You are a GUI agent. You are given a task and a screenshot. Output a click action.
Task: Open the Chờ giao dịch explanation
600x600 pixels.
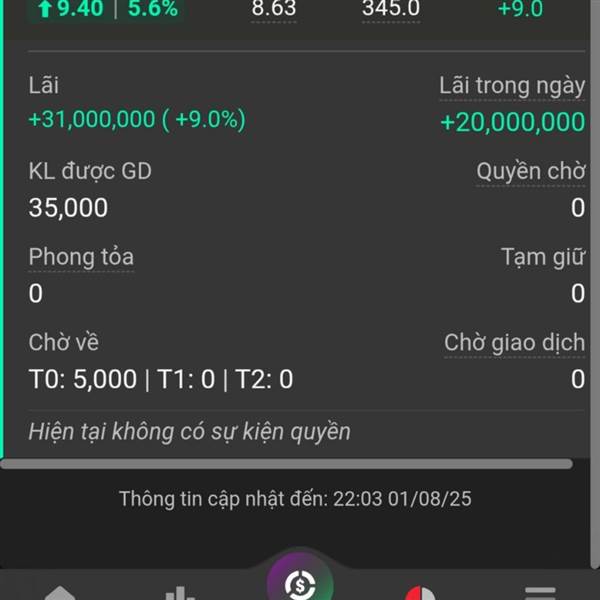click(x=514, y=343)
